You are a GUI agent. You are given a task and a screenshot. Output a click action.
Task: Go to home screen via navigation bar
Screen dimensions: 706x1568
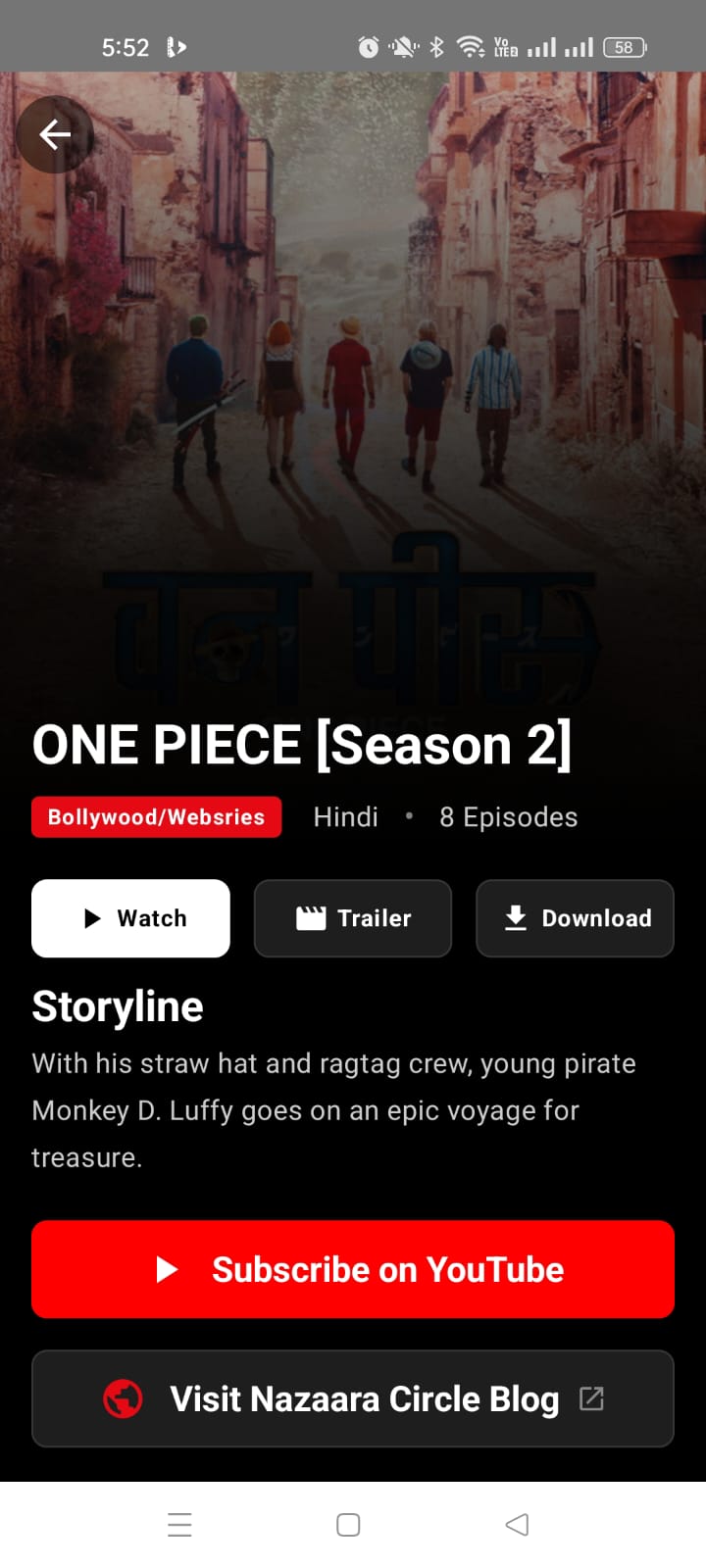[348, 1525]
